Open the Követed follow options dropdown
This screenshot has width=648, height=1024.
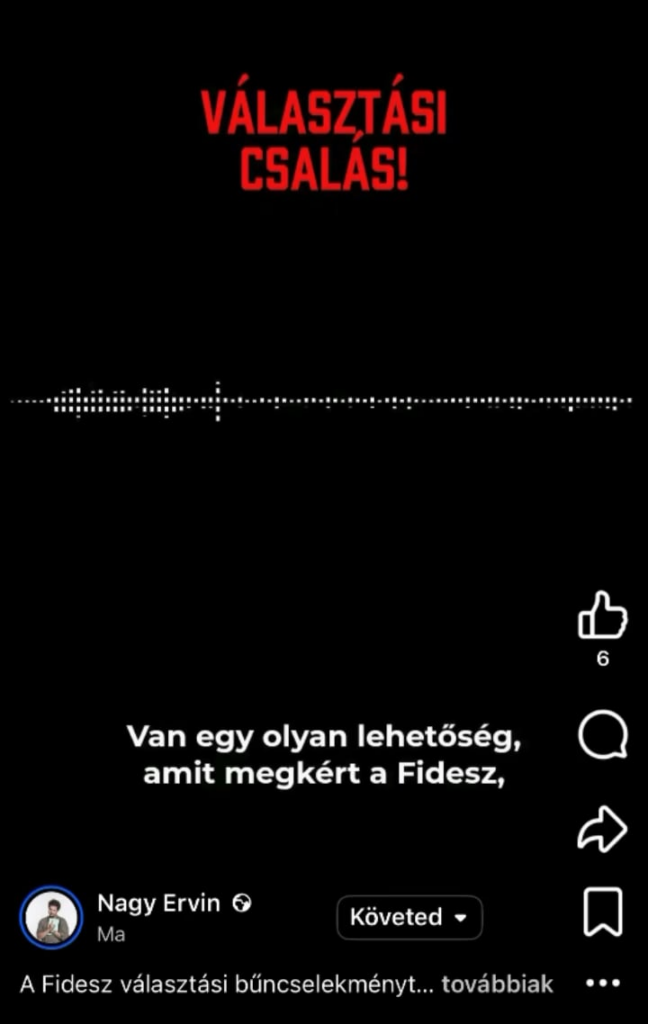tap(409, 917)
